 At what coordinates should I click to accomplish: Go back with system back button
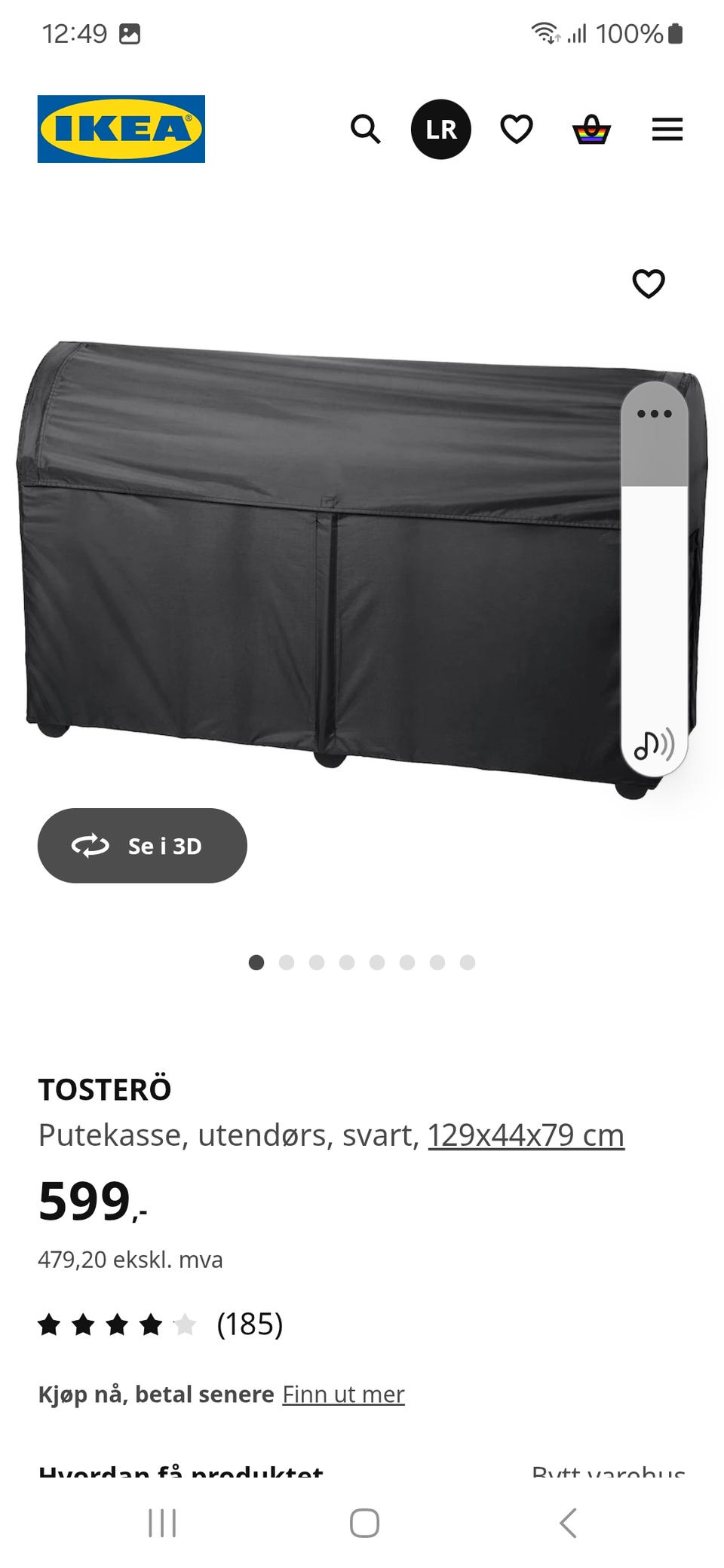click(x=568, y=1523)
